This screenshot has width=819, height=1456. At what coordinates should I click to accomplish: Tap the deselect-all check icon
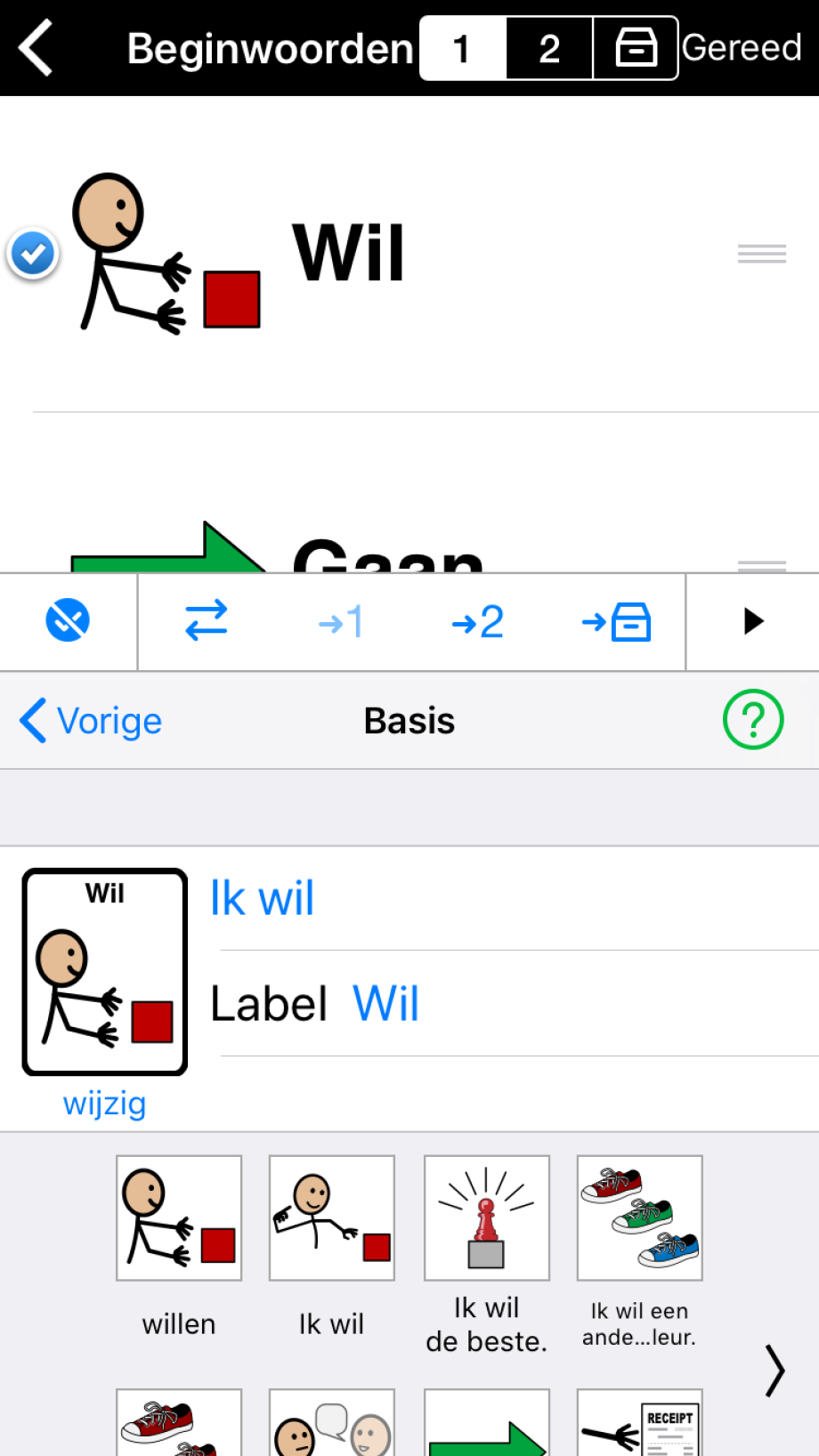68,621
